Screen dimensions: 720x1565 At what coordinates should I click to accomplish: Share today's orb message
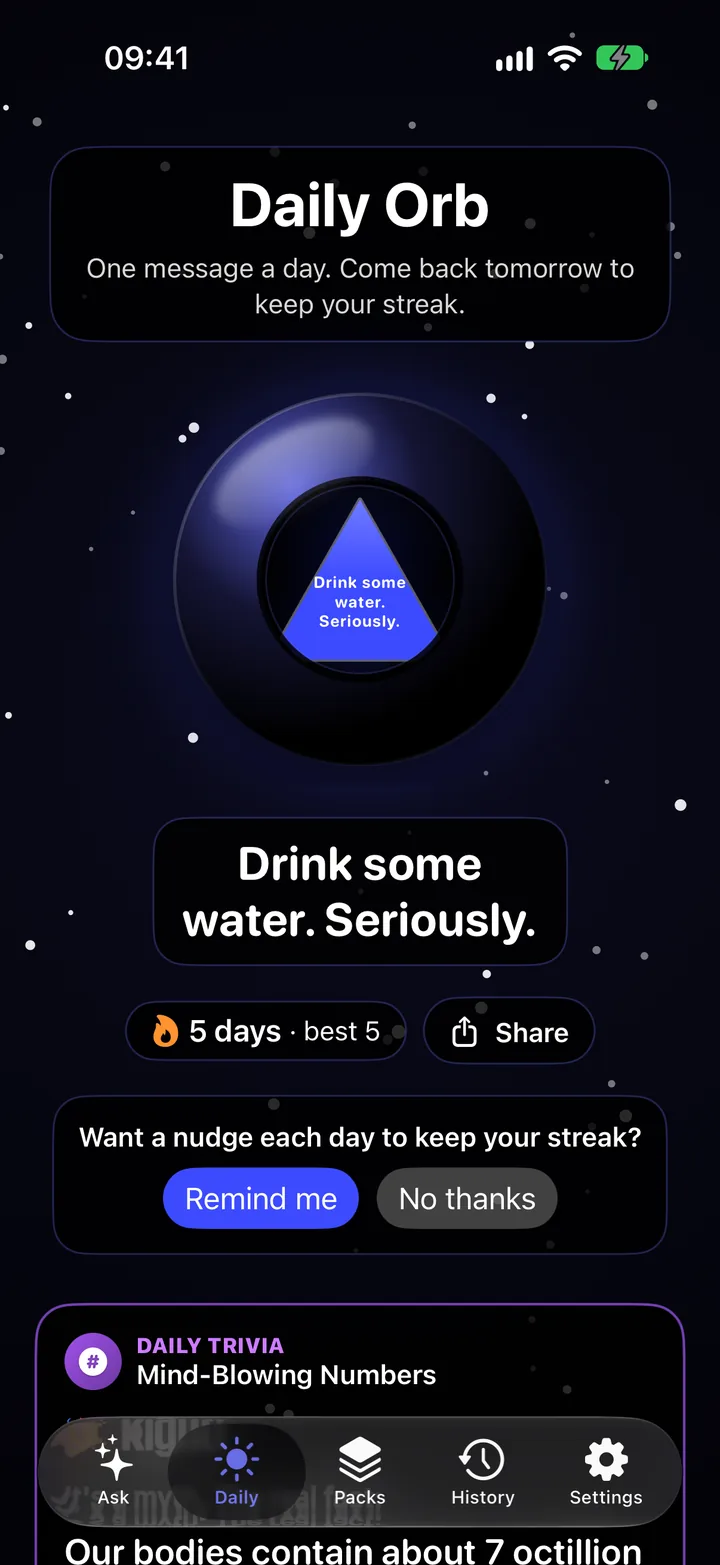[509, 1031]
